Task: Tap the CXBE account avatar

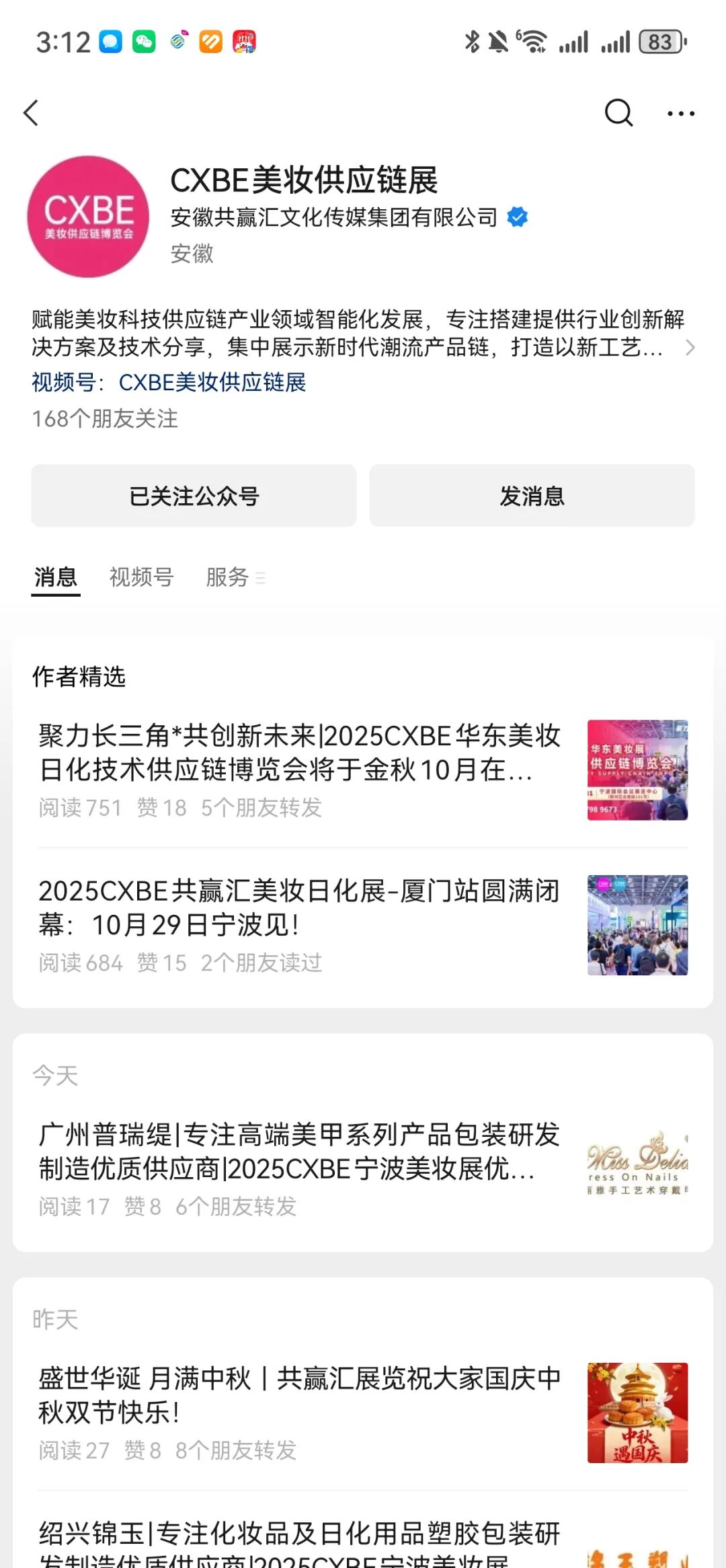Action: tap(88, 217)
